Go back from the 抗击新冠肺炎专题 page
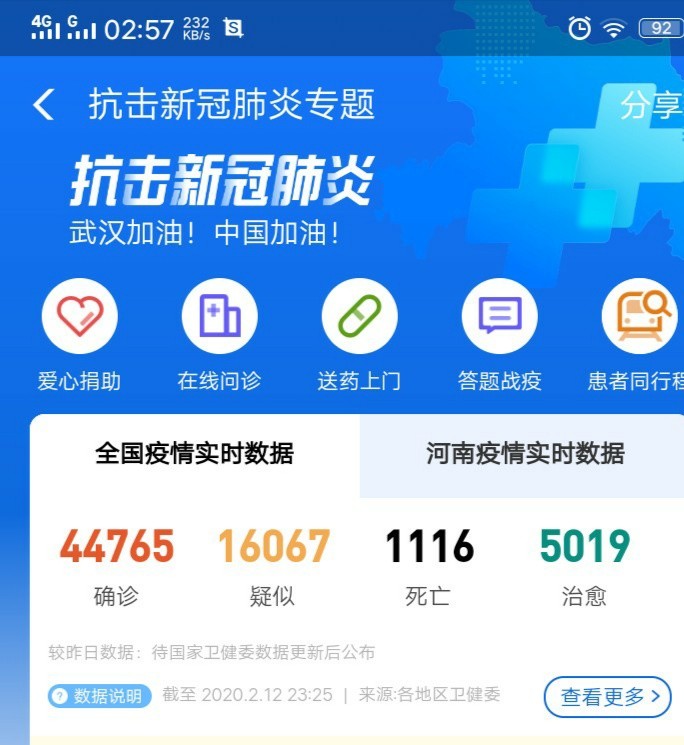 43,105
